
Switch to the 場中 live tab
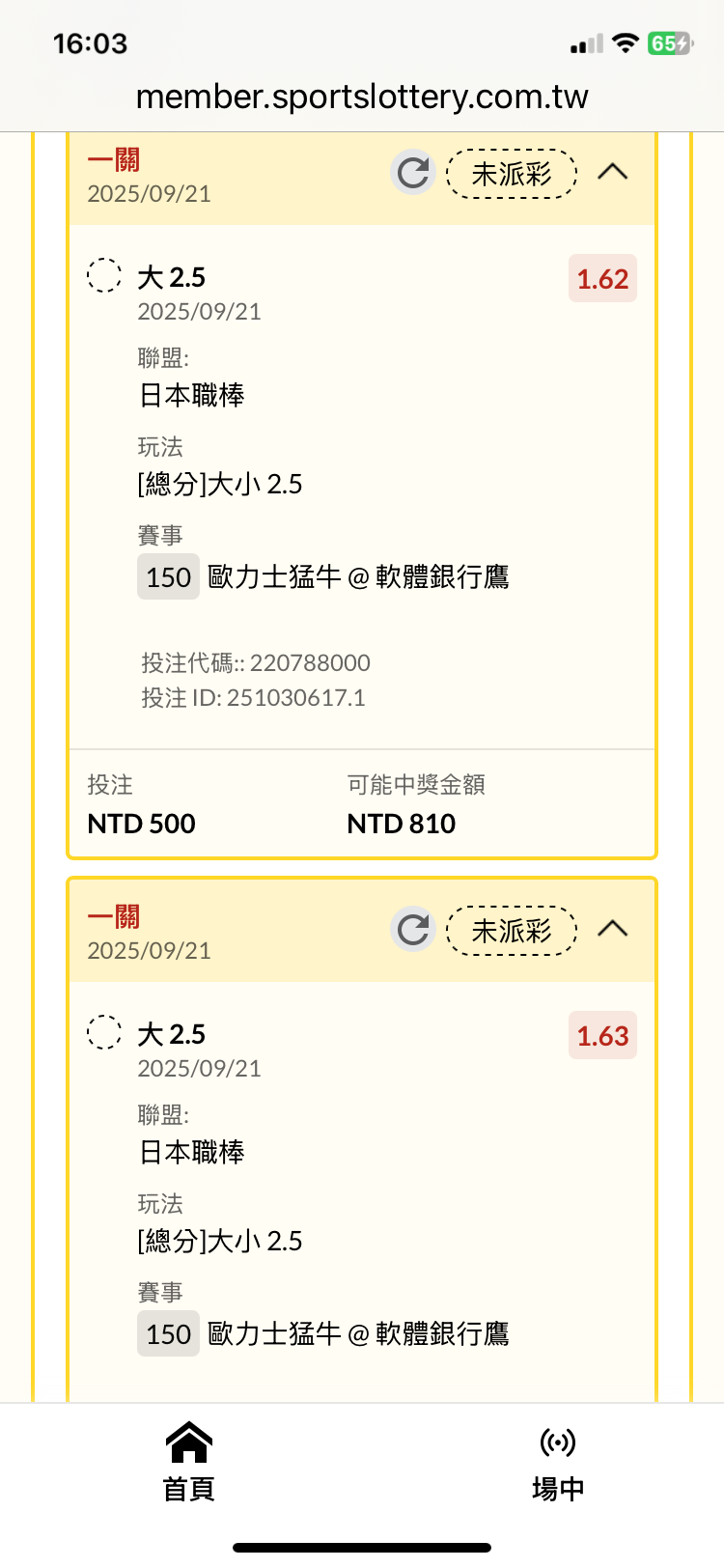558,1462
